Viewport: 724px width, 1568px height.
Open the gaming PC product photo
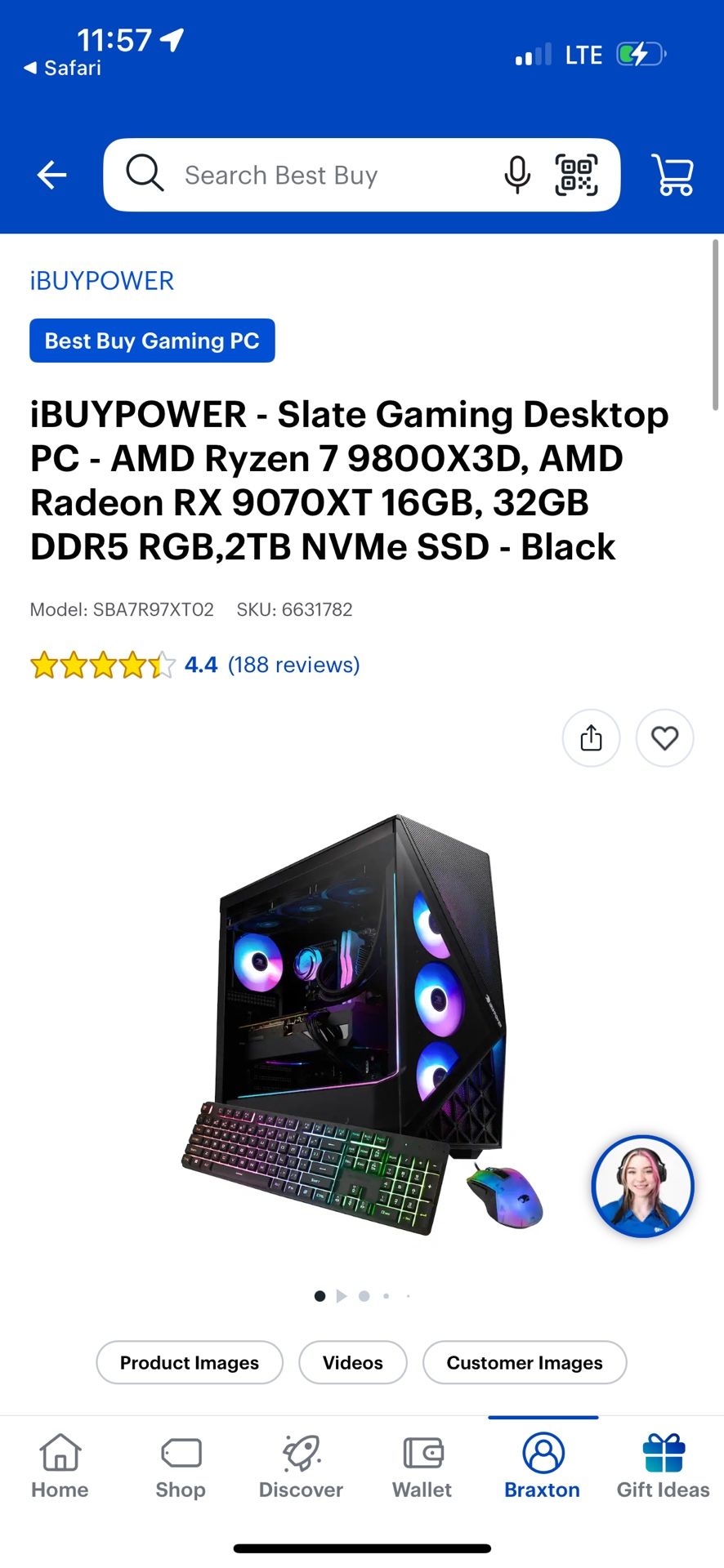(360, 1021)
